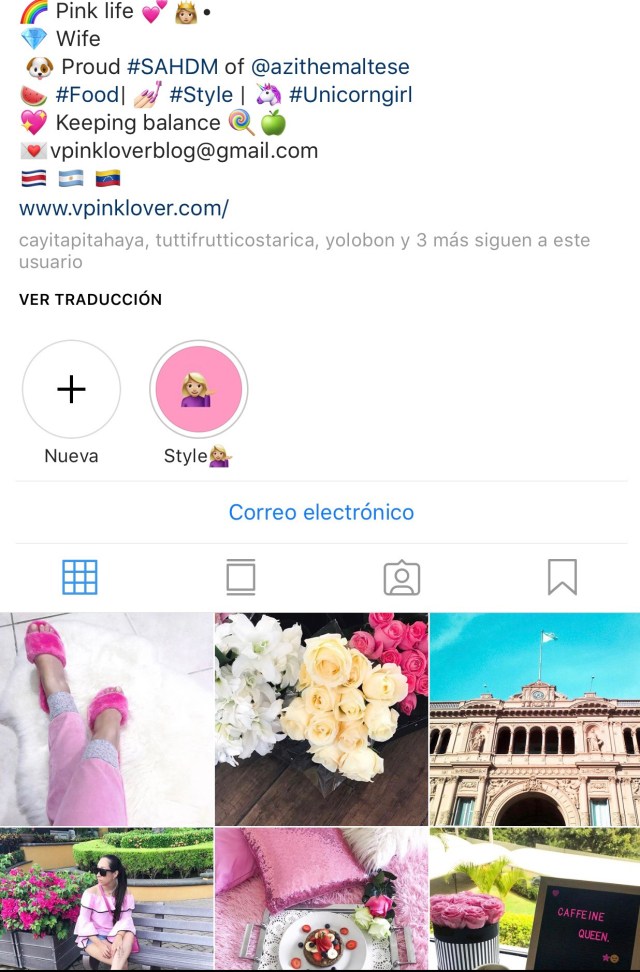The height and width of the screenshot is (972, 640).
Task: Switch to the single-column feed view tab
Action: click(240, 577)
